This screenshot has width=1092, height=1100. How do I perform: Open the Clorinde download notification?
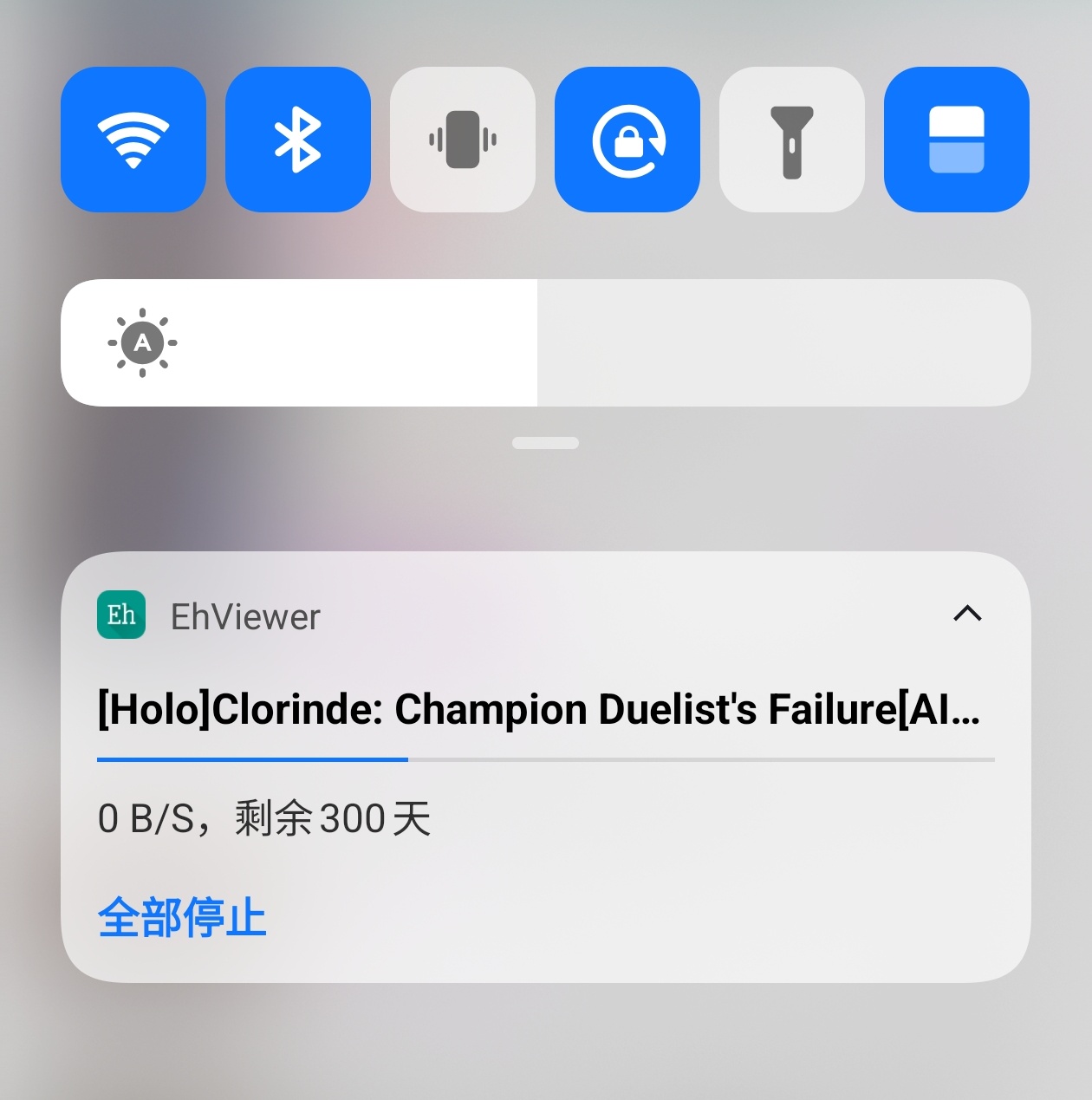[537, 709]
